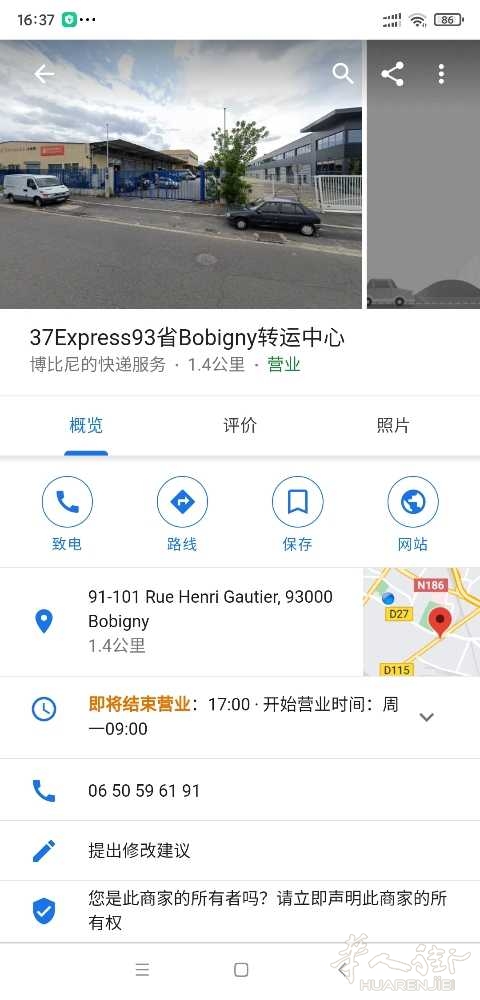Expand the business hours chevron
Viewport: 480px width, 1000px height.
point(426,717)
